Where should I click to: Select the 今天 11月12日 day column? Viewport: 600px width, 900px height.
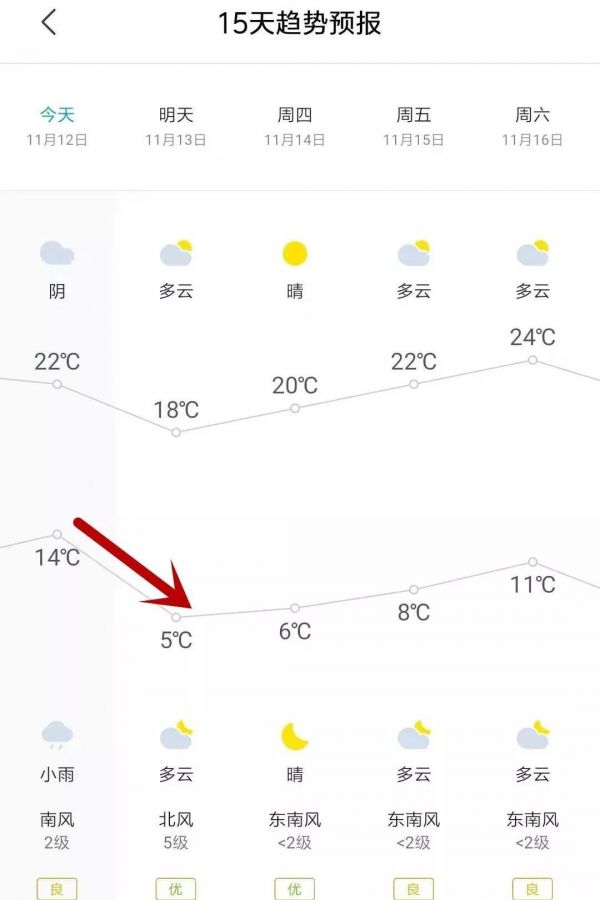[x=57, y=127]
